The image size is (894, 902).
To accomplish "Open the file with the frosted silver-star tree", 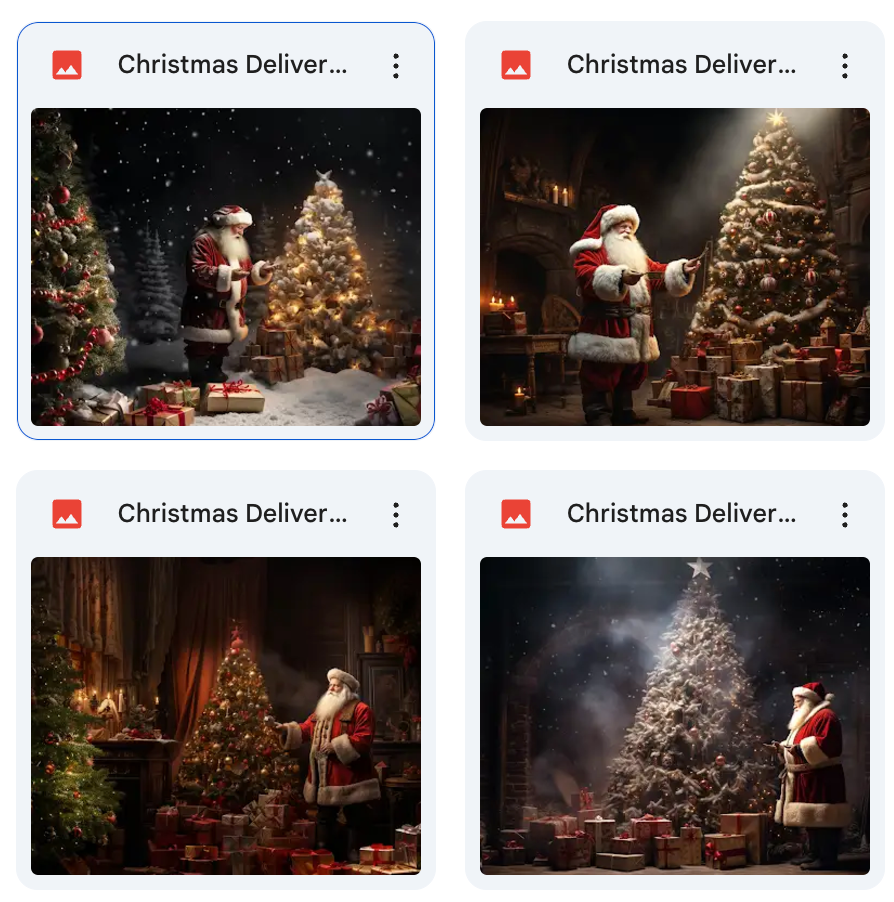I will (675, 716).
